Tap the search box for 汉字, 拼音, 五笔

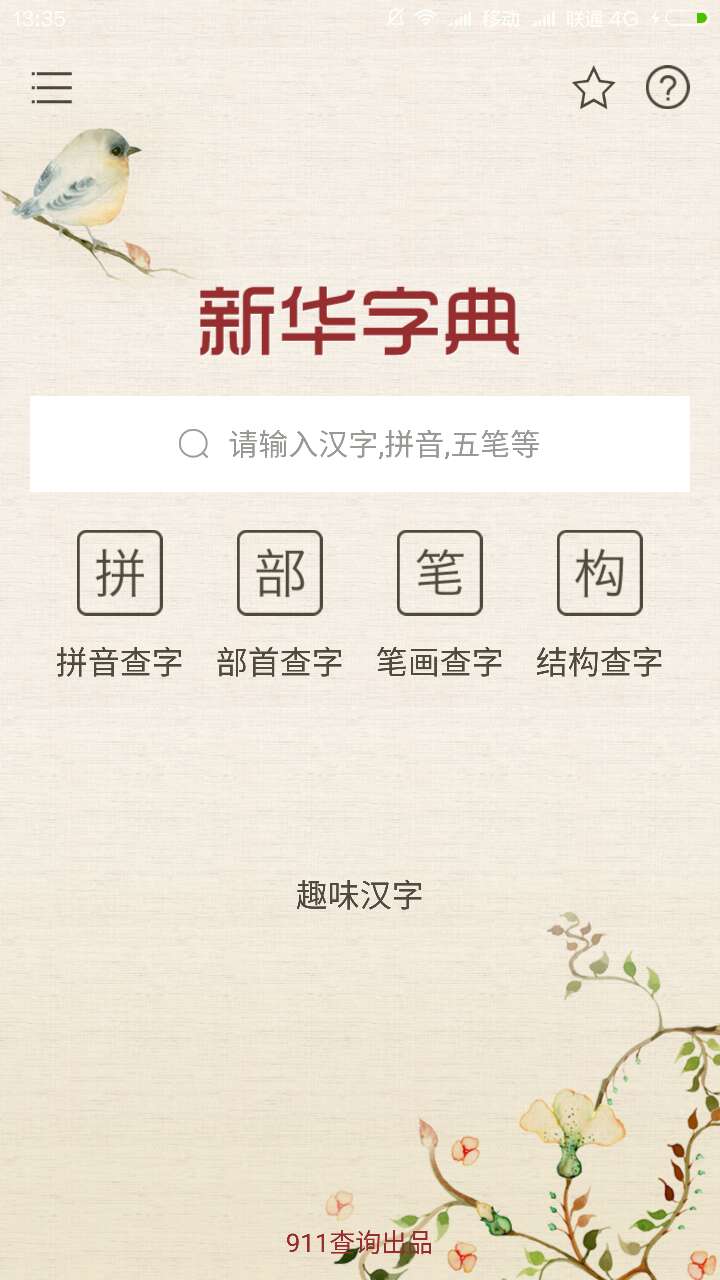tap(360, 444)
